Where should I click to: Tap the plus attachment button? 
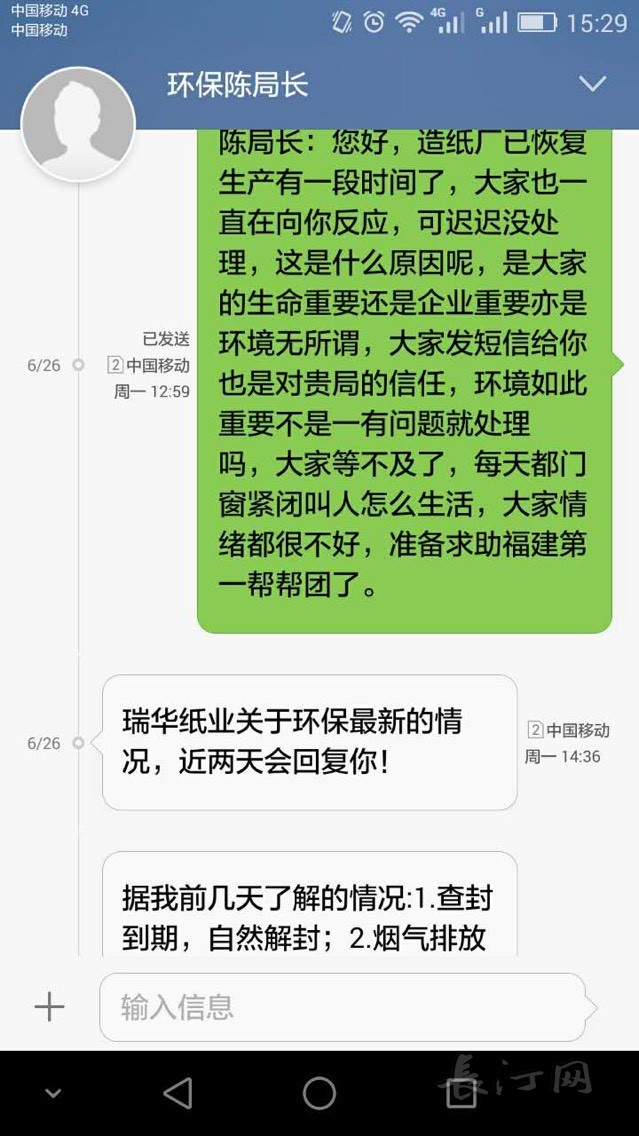point(49,1006)
